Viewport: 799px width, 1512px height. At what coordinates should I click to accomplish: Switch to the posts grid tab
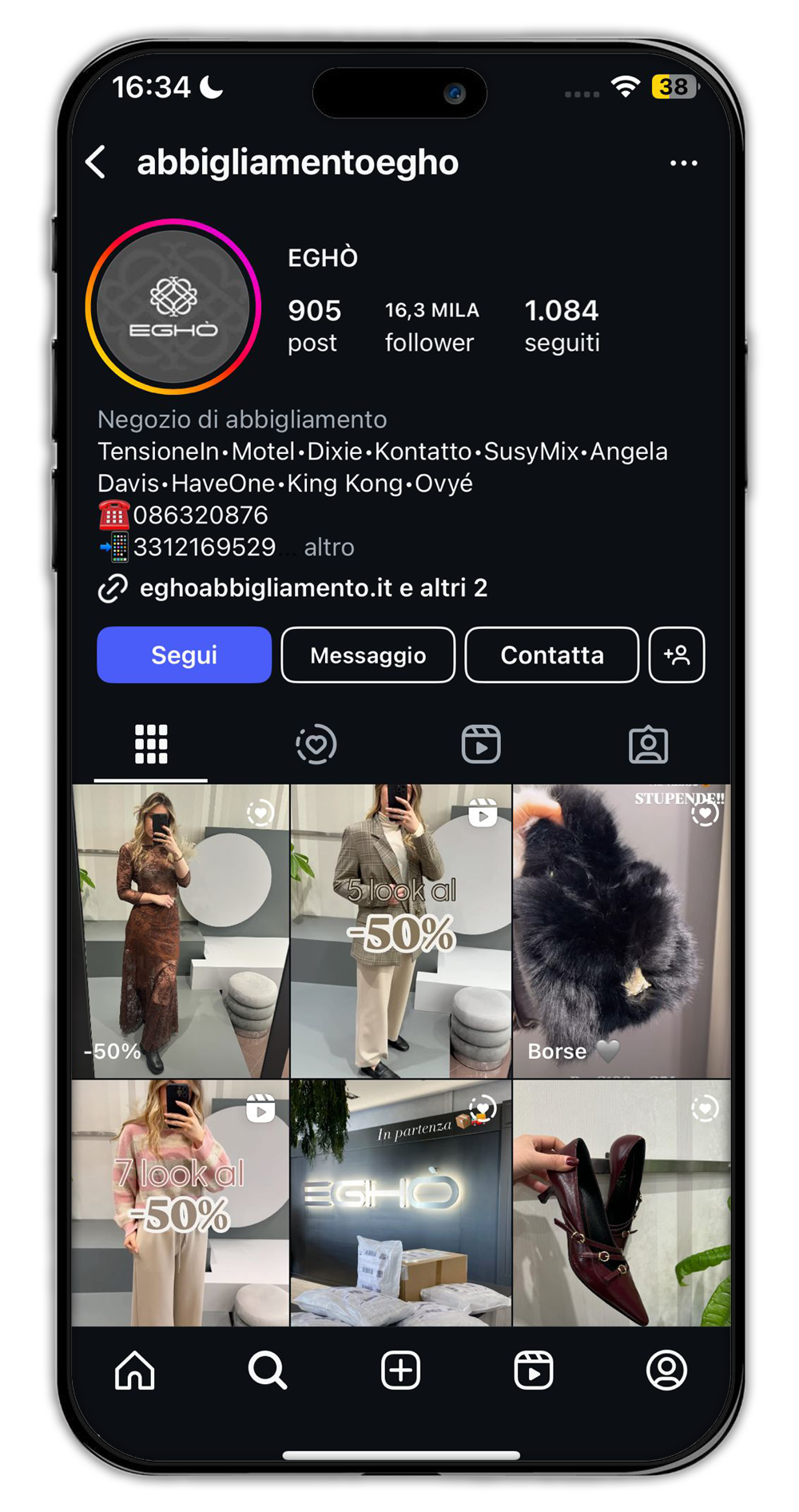[x=151, y=745]
